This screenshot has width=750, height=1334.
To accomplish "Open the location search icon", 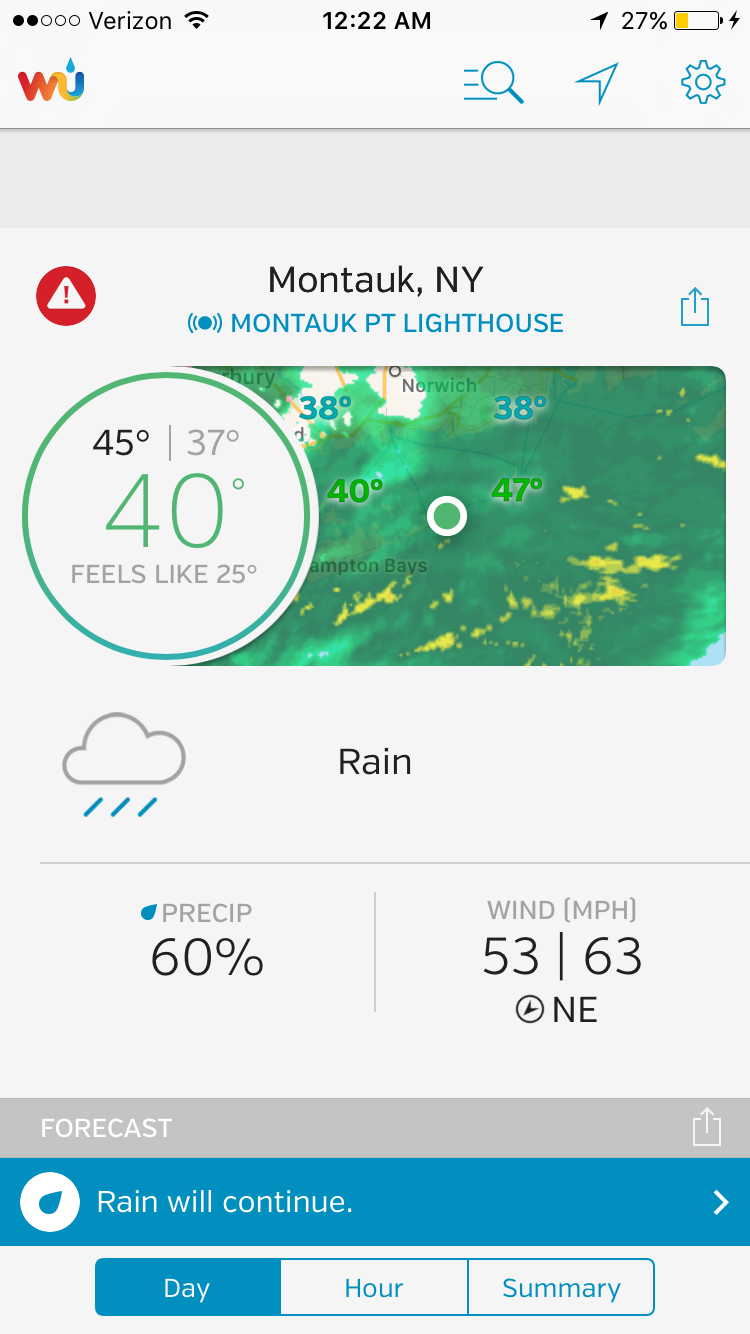I will tap(493, 83).
